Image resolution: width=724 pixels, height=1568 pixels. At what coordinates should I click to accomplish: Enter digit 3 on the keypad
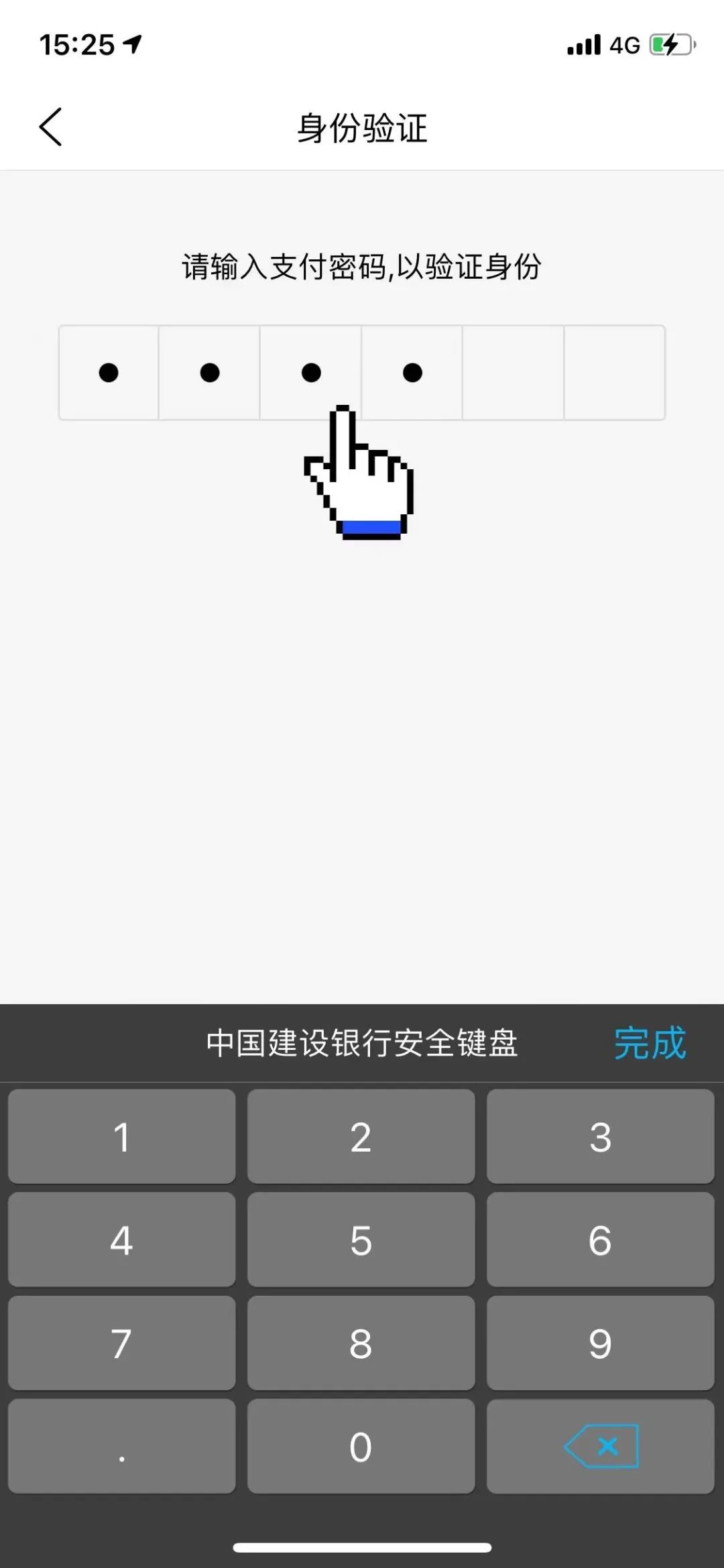(600, 1137)
